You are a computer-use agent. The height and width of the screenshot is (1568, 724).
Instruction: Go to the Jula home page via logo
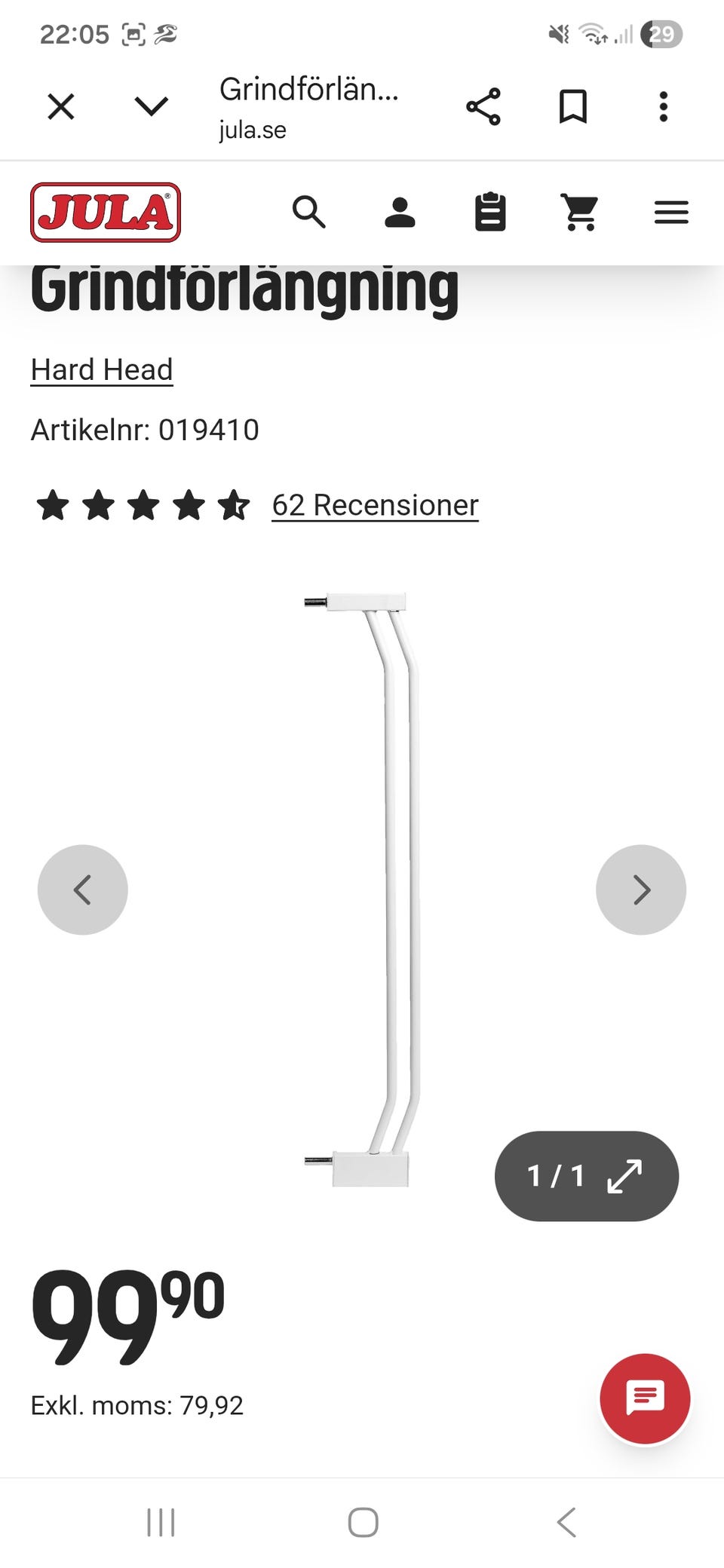click(x=106, y=212)
